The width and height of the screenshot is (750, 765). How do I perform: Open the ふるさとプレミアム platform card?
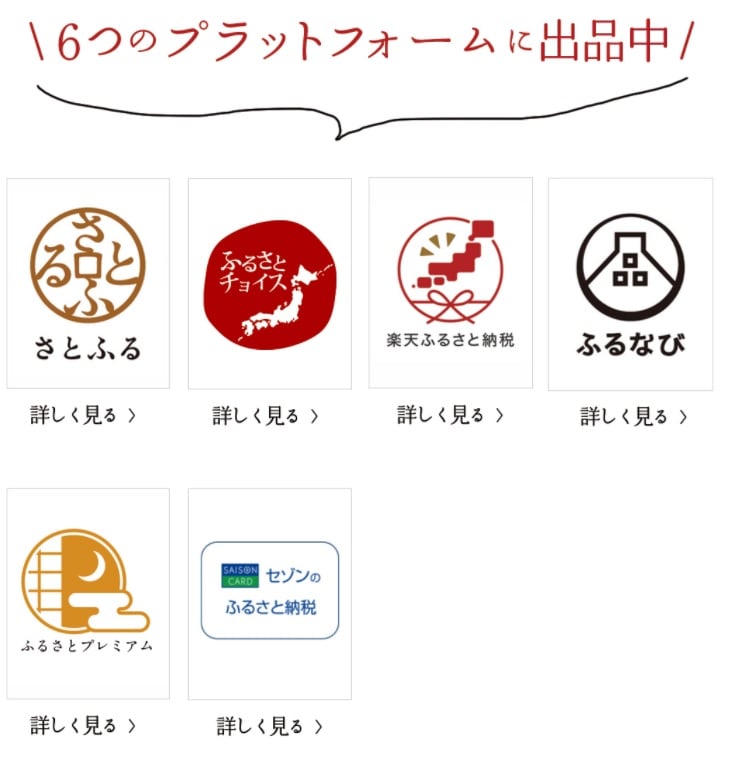pyautogui.click(x=88, y=593)
